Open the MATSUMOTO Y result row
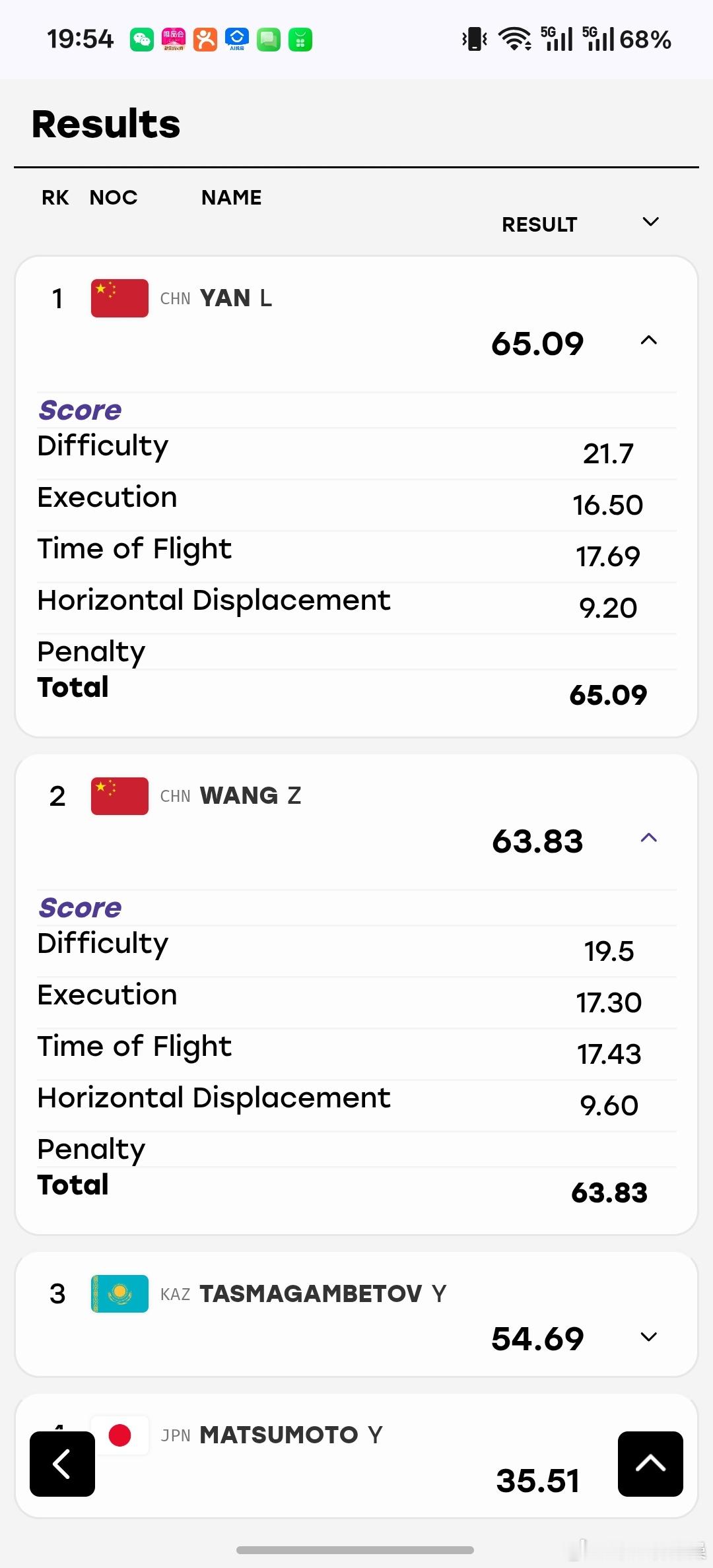Image resolution: width=713 pixels, height=1568 pixels. pyautogui.click(x=356, y=1456)
